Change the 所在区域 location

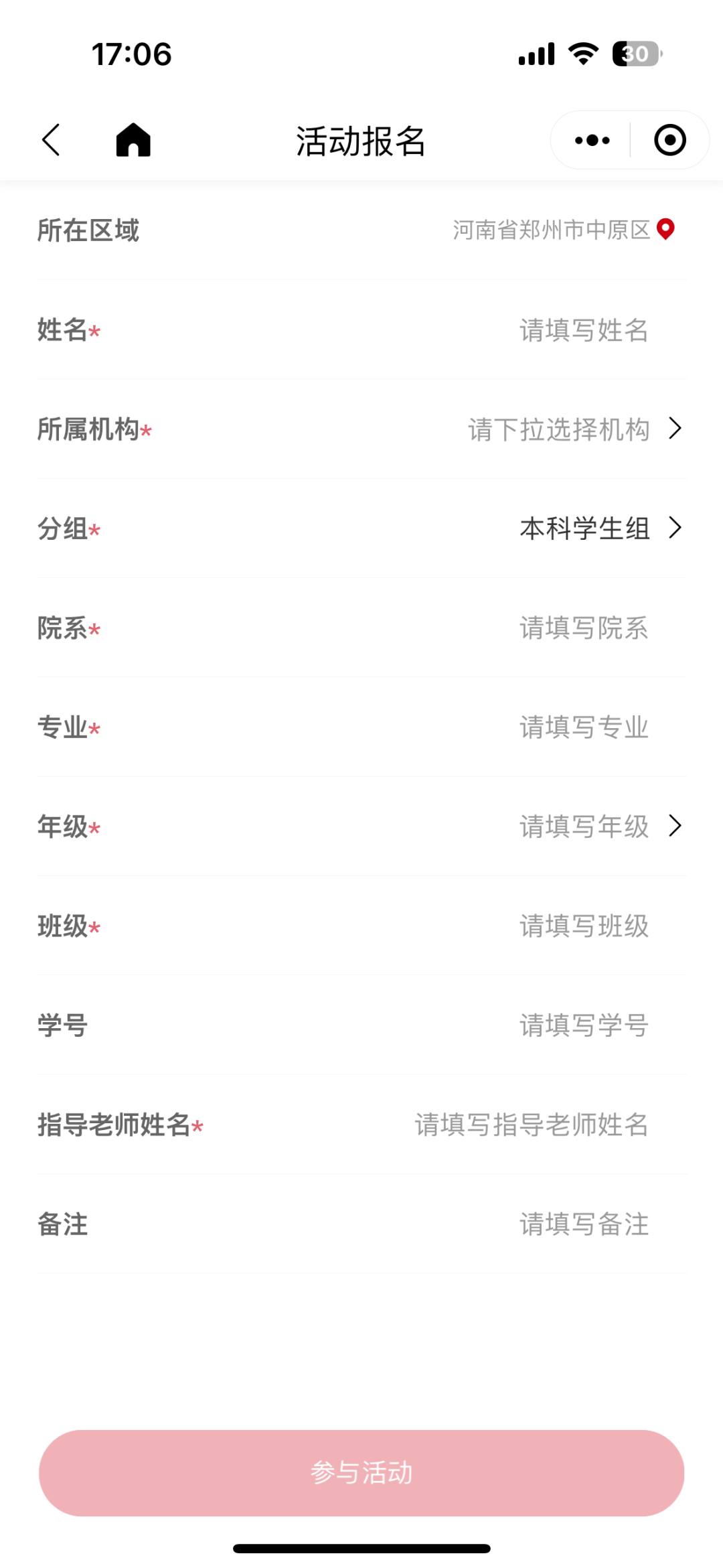[563, 230]
